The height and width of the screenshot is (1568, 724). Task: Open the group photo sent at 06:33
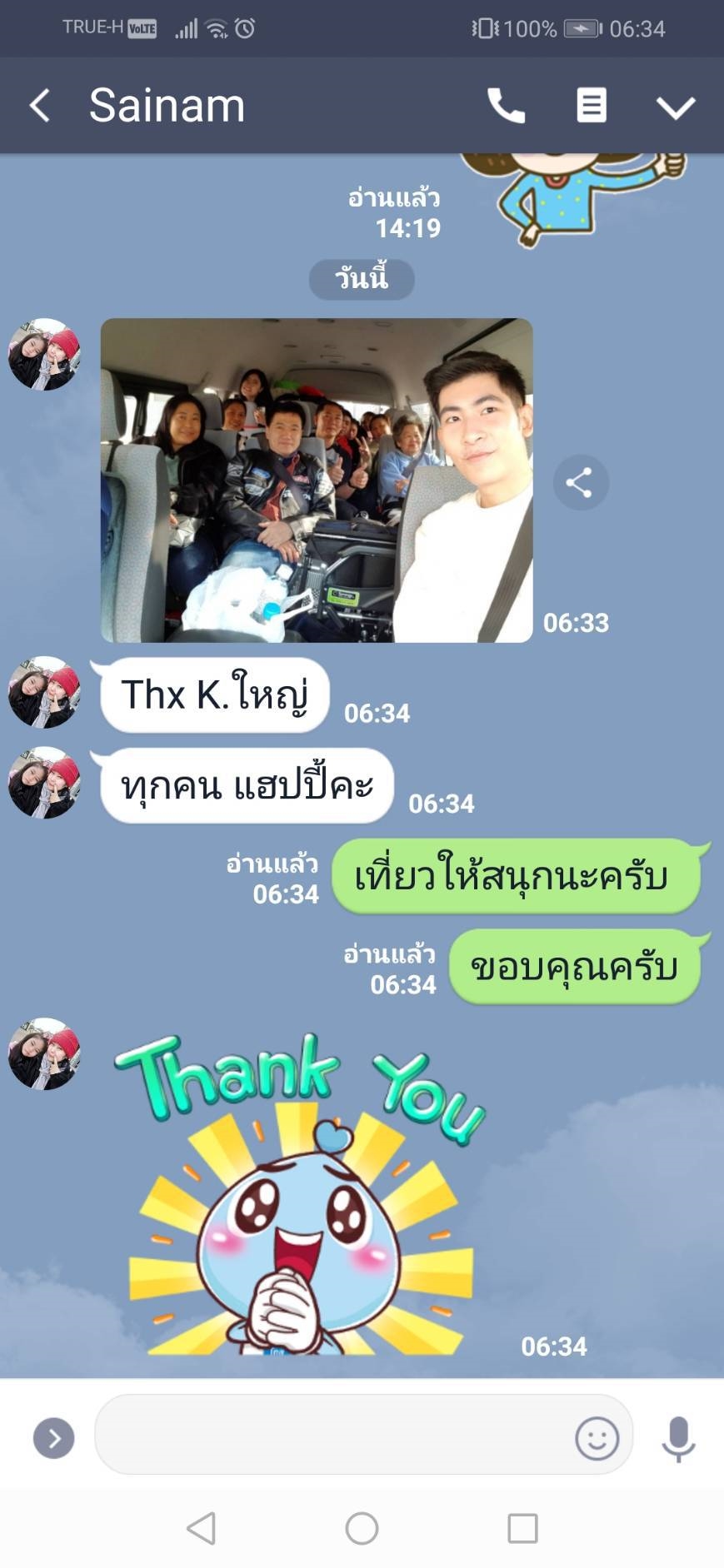[x=317, y=480]
